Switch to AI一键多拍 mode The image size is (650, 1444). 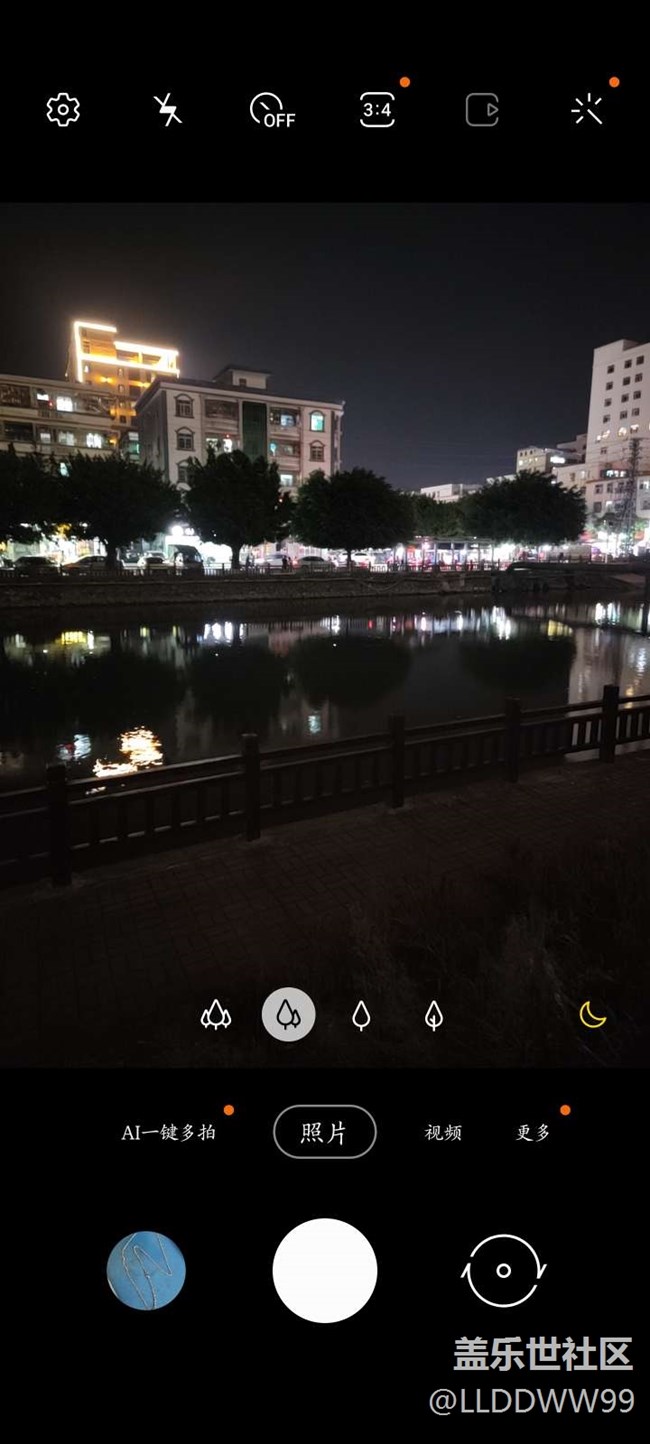[168, 1132]
